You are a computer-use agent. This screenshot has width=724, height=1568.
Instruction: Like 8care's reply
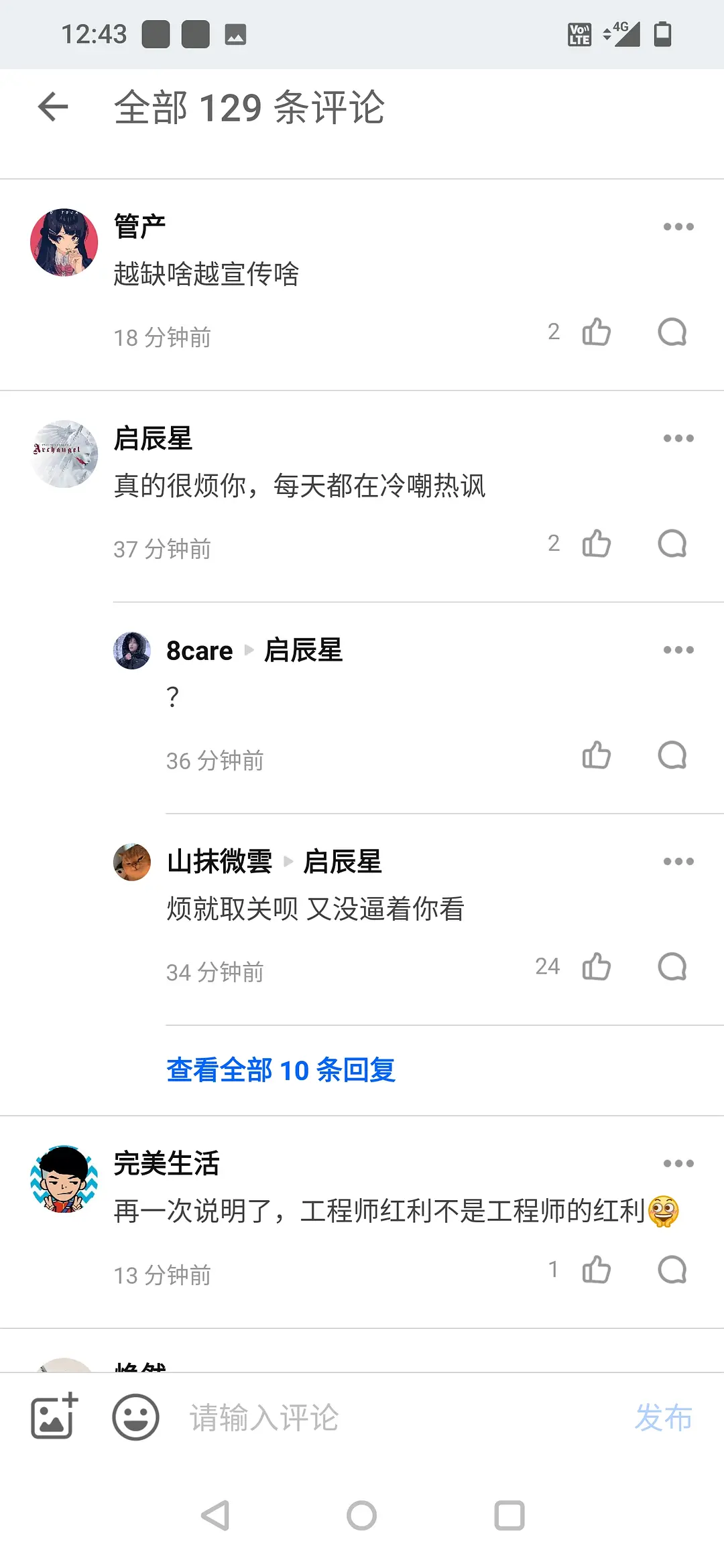pyautogui.click(x=595, y=755)
